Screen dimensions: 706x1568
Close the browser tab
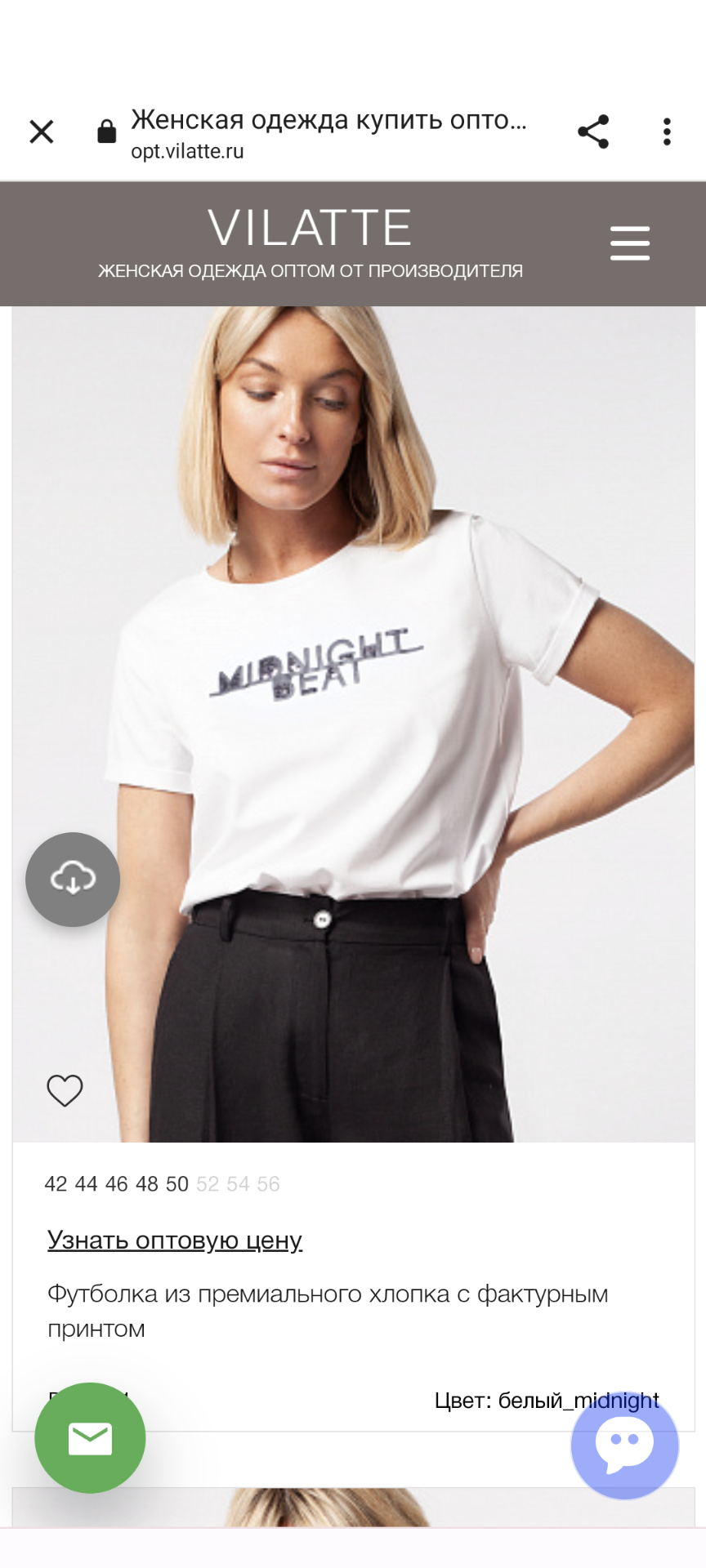[x=42, y=131]
